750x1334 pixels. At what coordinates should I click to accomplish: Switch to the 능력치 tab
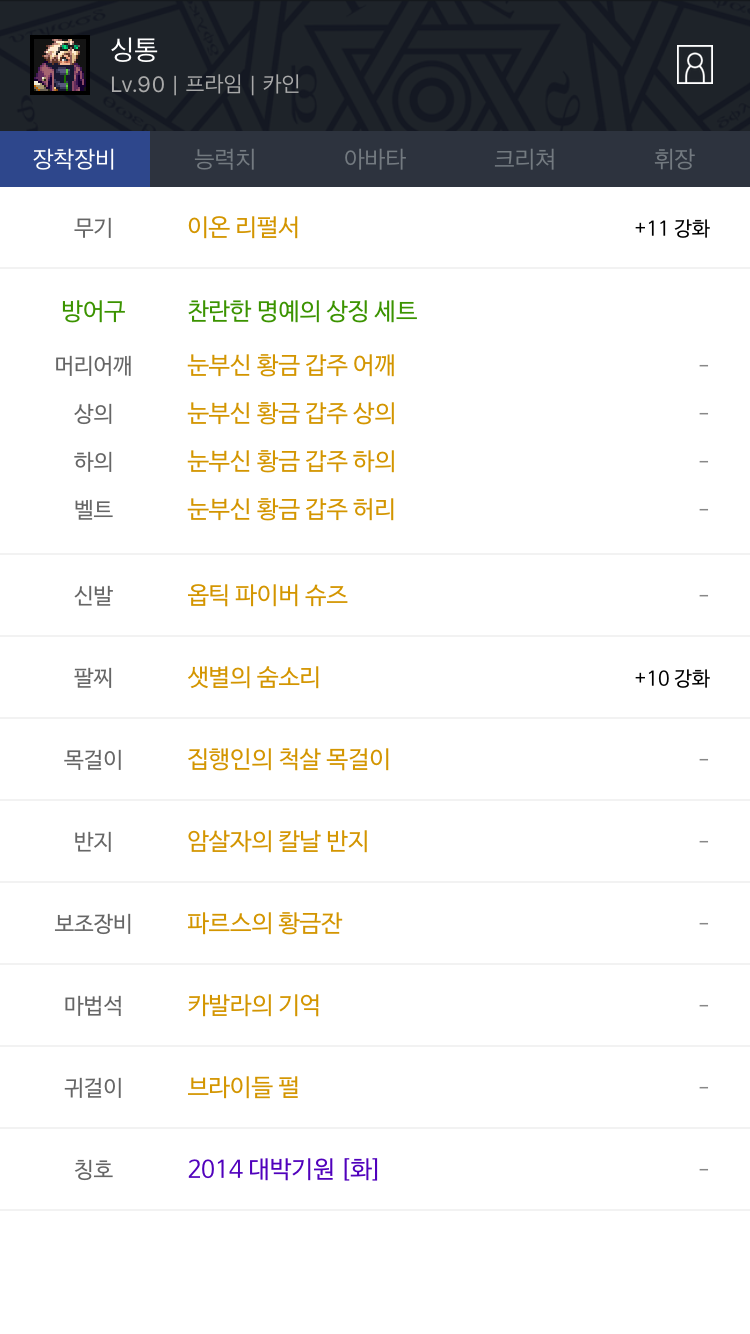tap(225, 159)
